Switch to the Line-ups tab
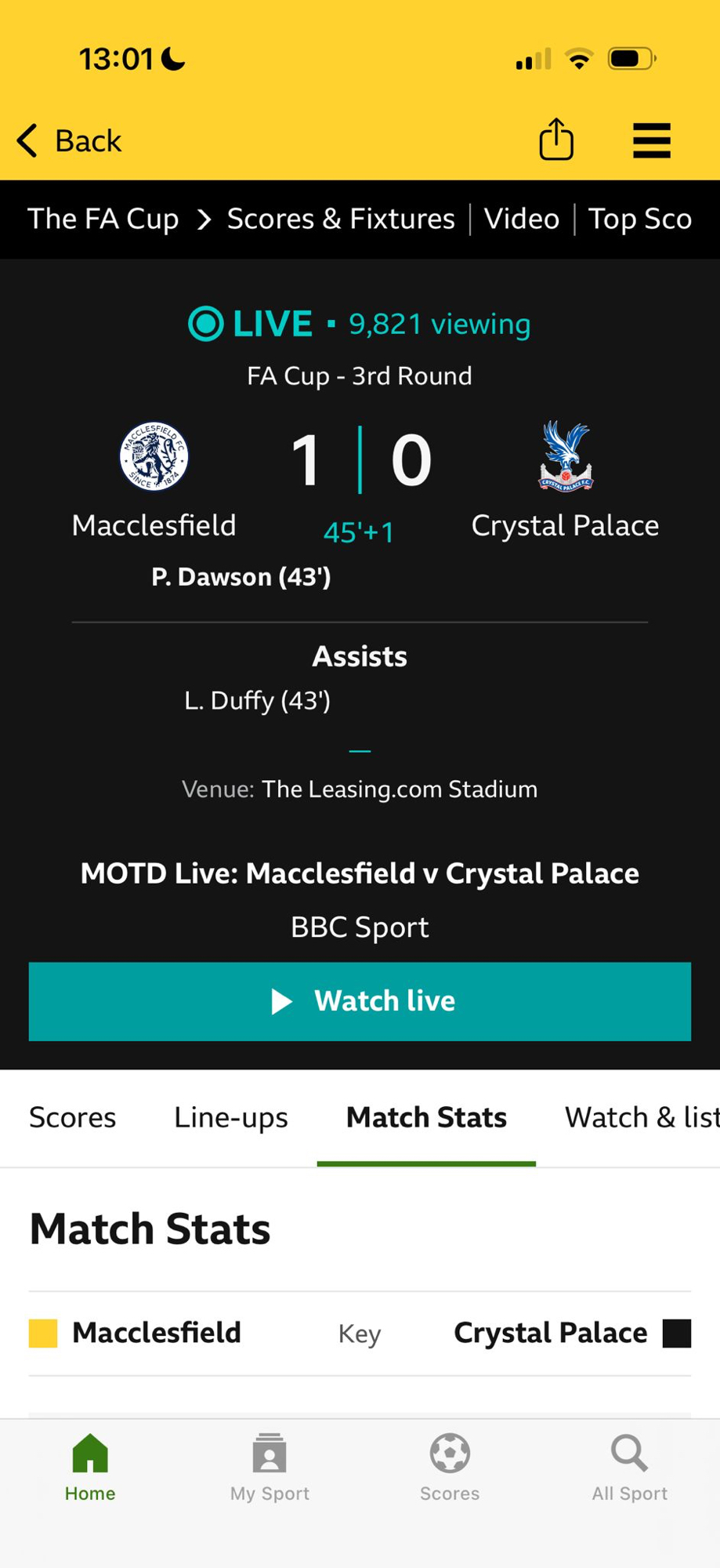 231,1117
